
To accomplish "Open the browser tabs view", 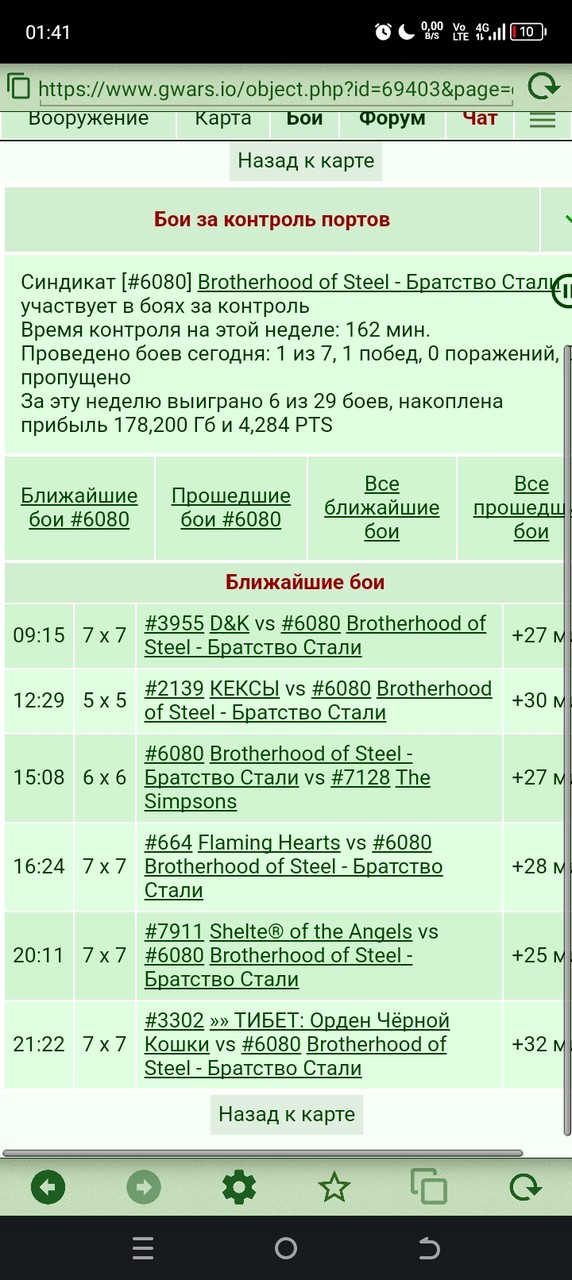I will tap(429, 1187).
